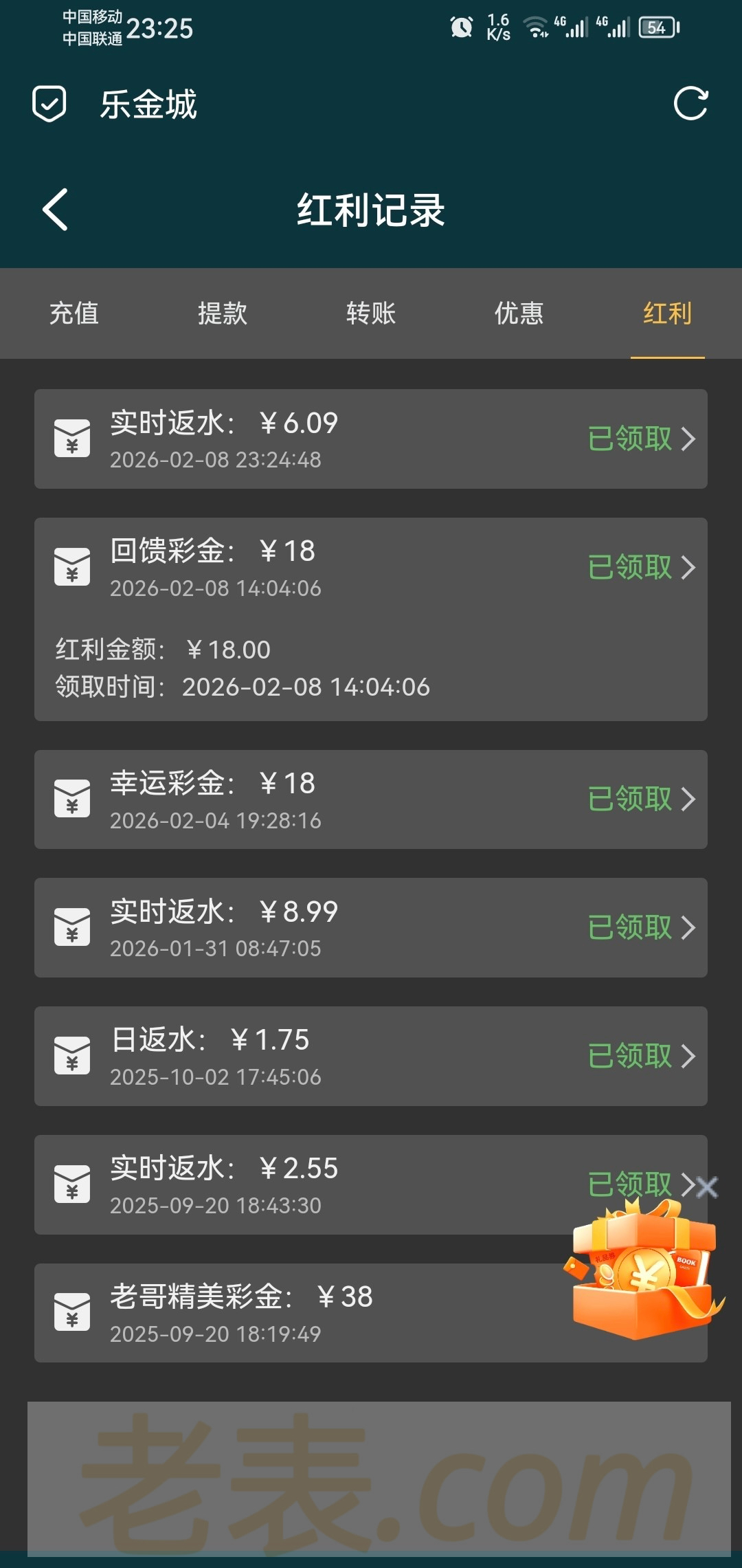The image size is (742, 1568).
Task: Open the shield security icon
Action: pos(49,104)
